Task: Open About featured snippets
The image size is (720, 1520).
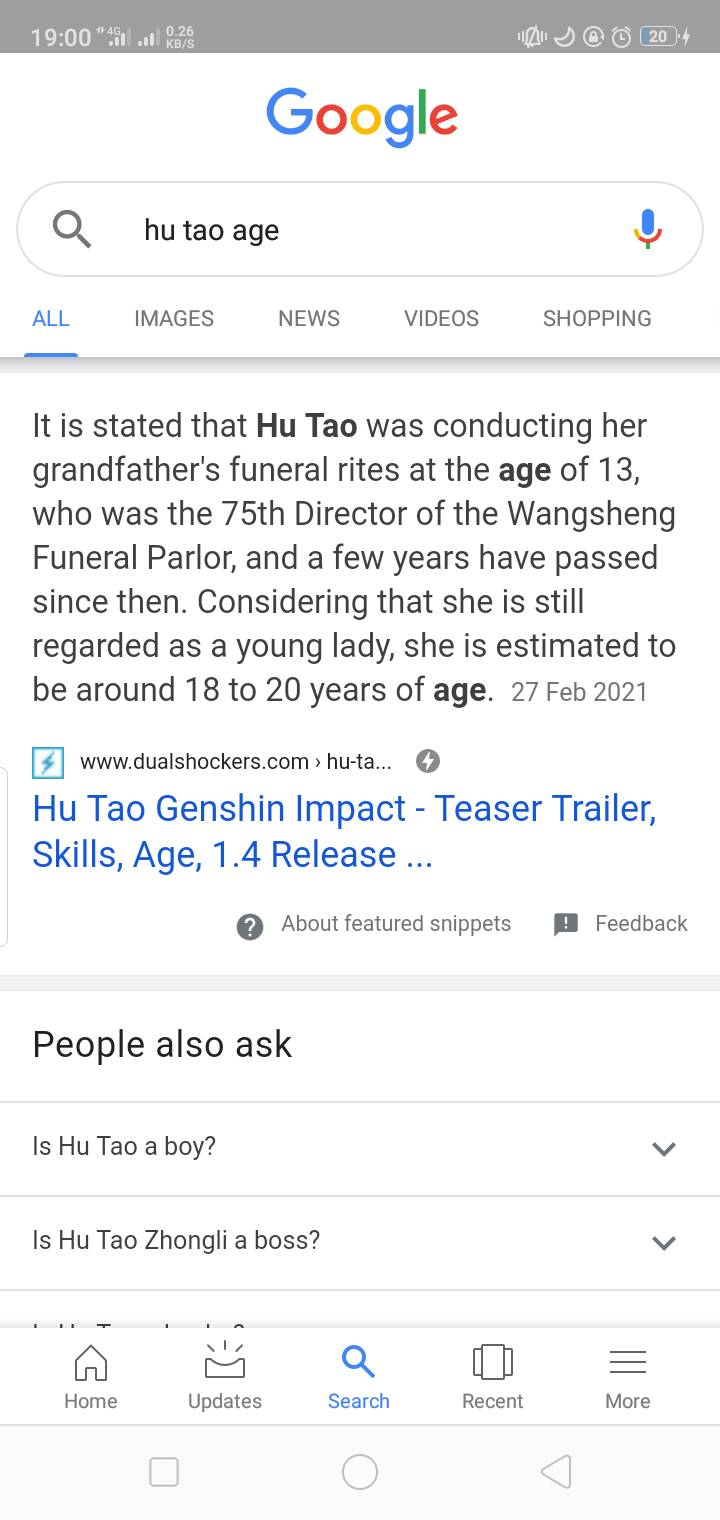Action: click(x=375, y=924)
